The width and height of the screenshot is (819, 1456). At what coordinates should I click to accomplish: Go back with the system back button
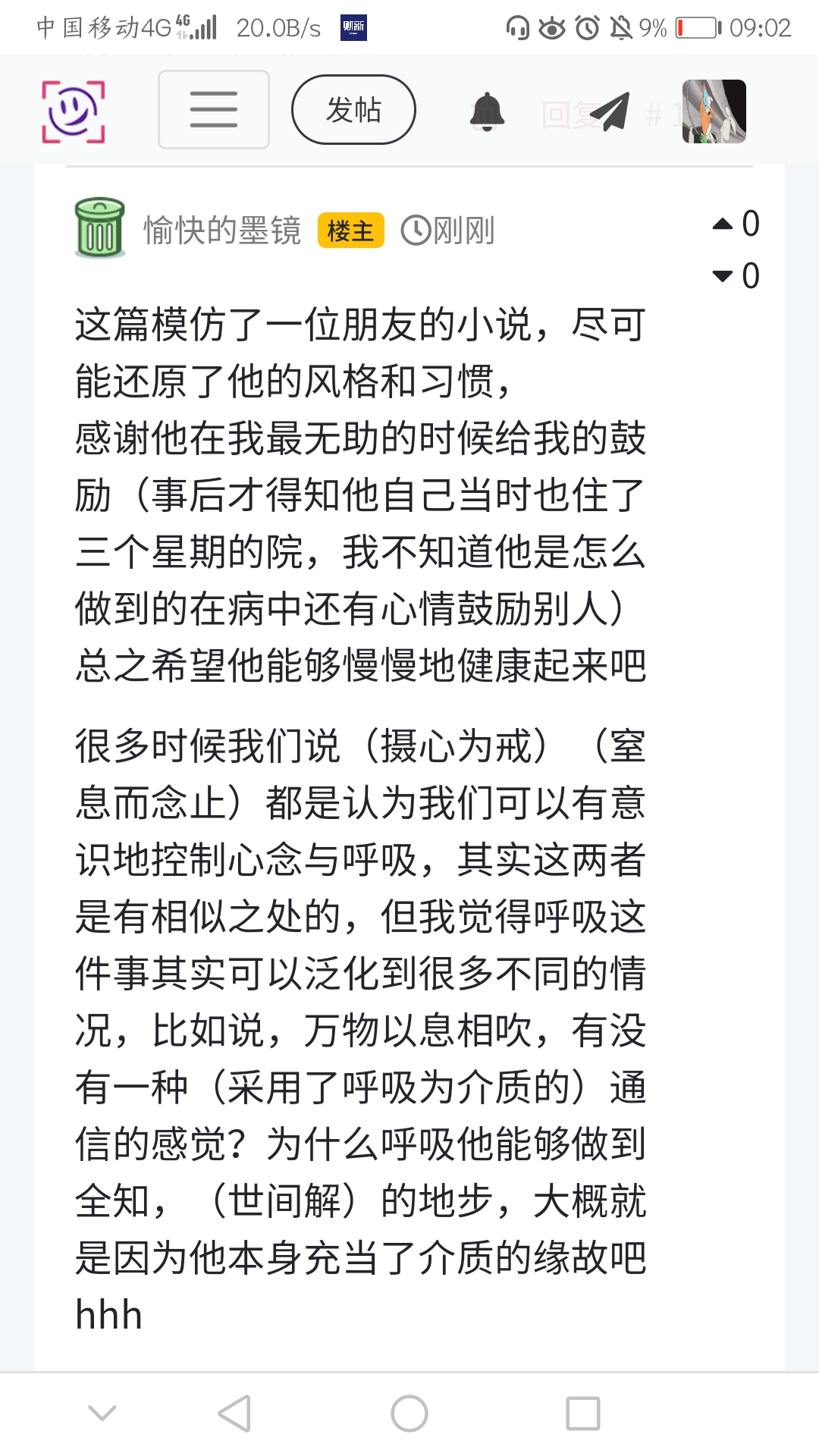(234, 1414)
